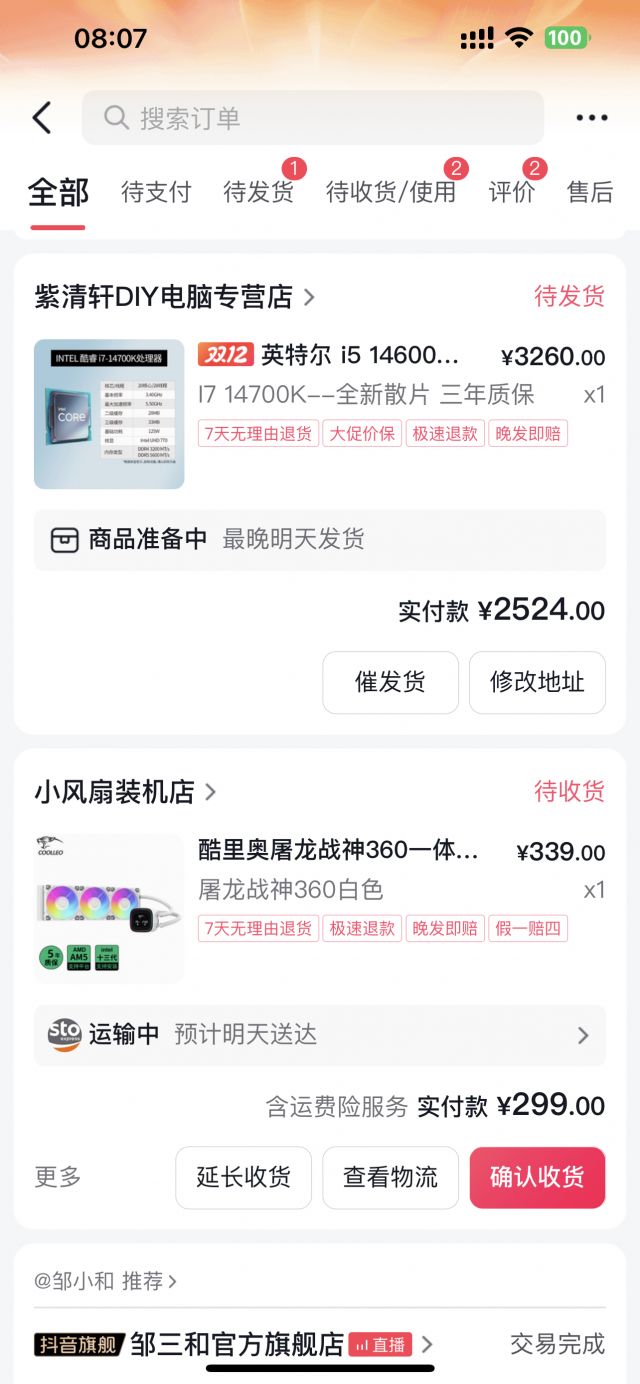Switch to the 待支付 tab
640x1384 pixels.
tap(156, 192)
